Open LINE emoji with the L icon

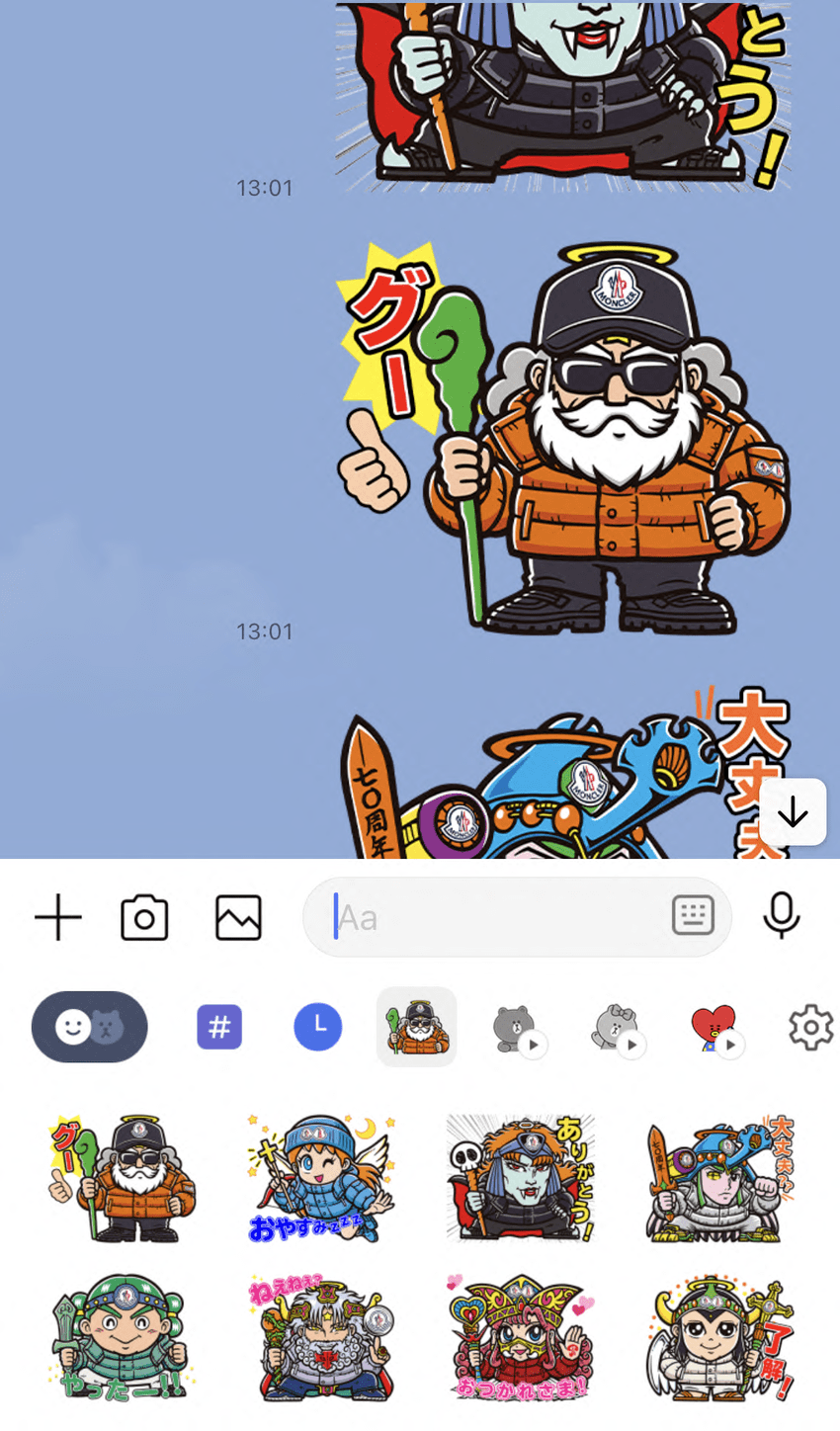click(x=317, y=1027)
